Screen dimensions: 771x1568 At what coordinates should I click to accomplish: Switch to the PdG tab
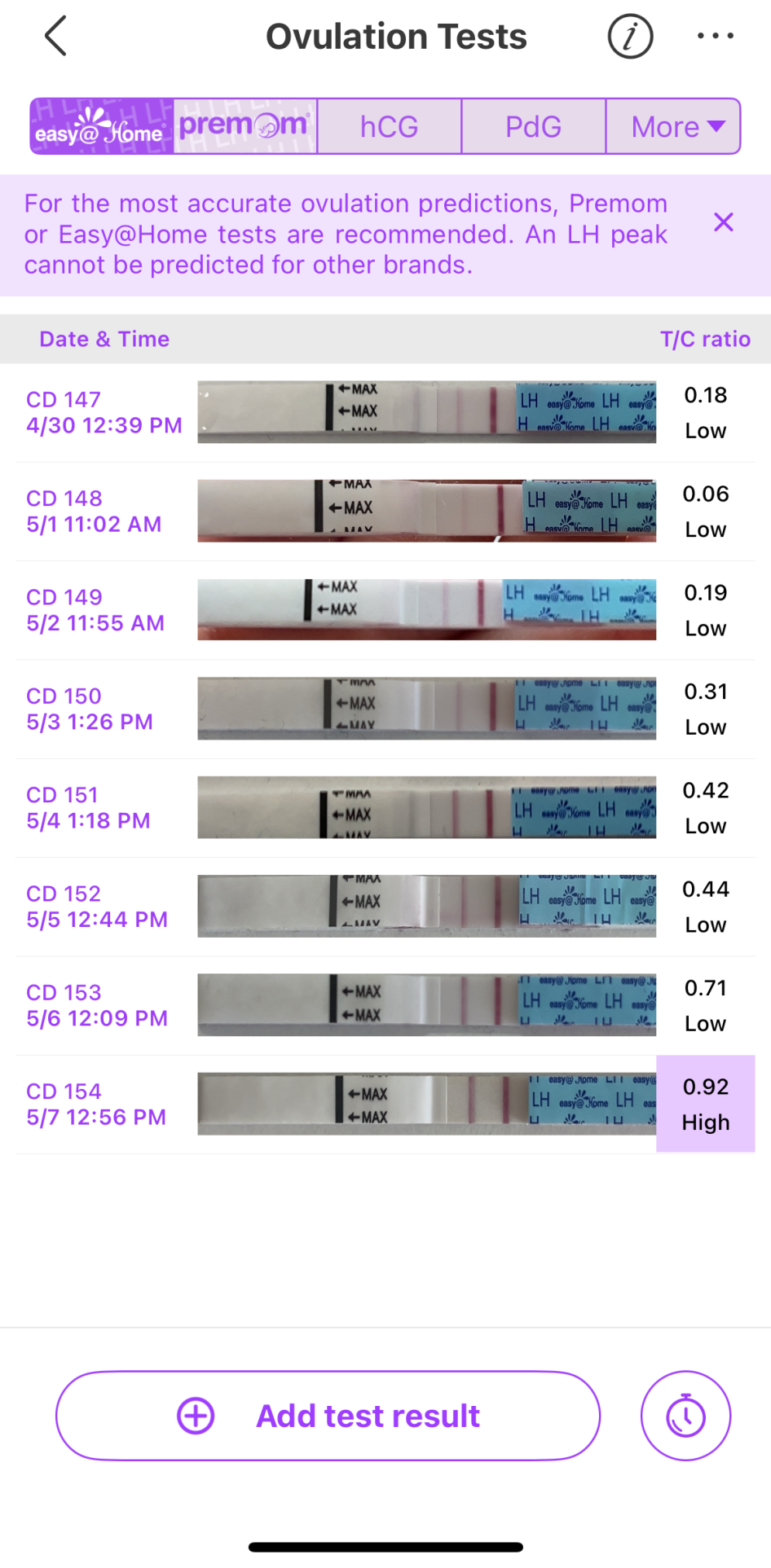[533, 127]
